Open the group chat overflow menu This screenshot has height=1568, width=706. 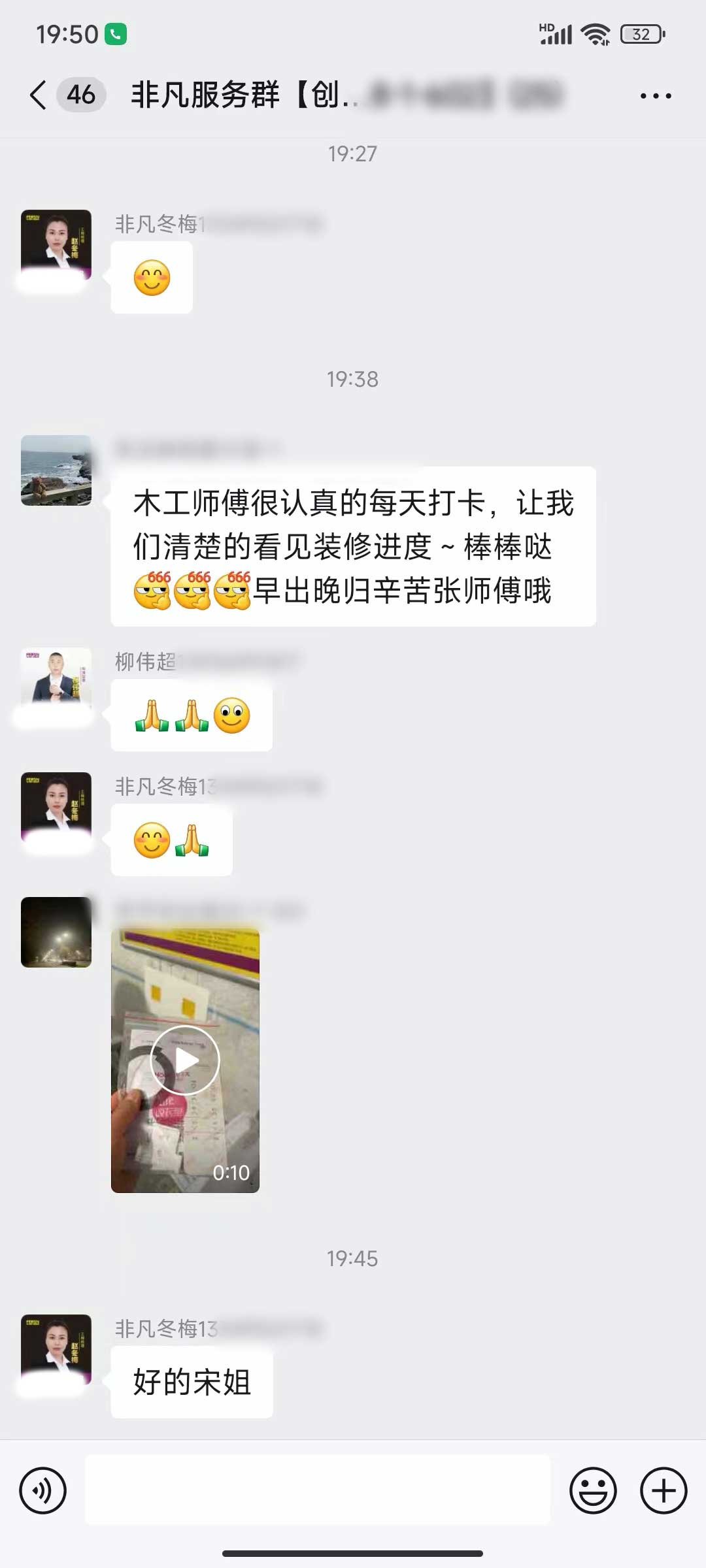[655, 96]
